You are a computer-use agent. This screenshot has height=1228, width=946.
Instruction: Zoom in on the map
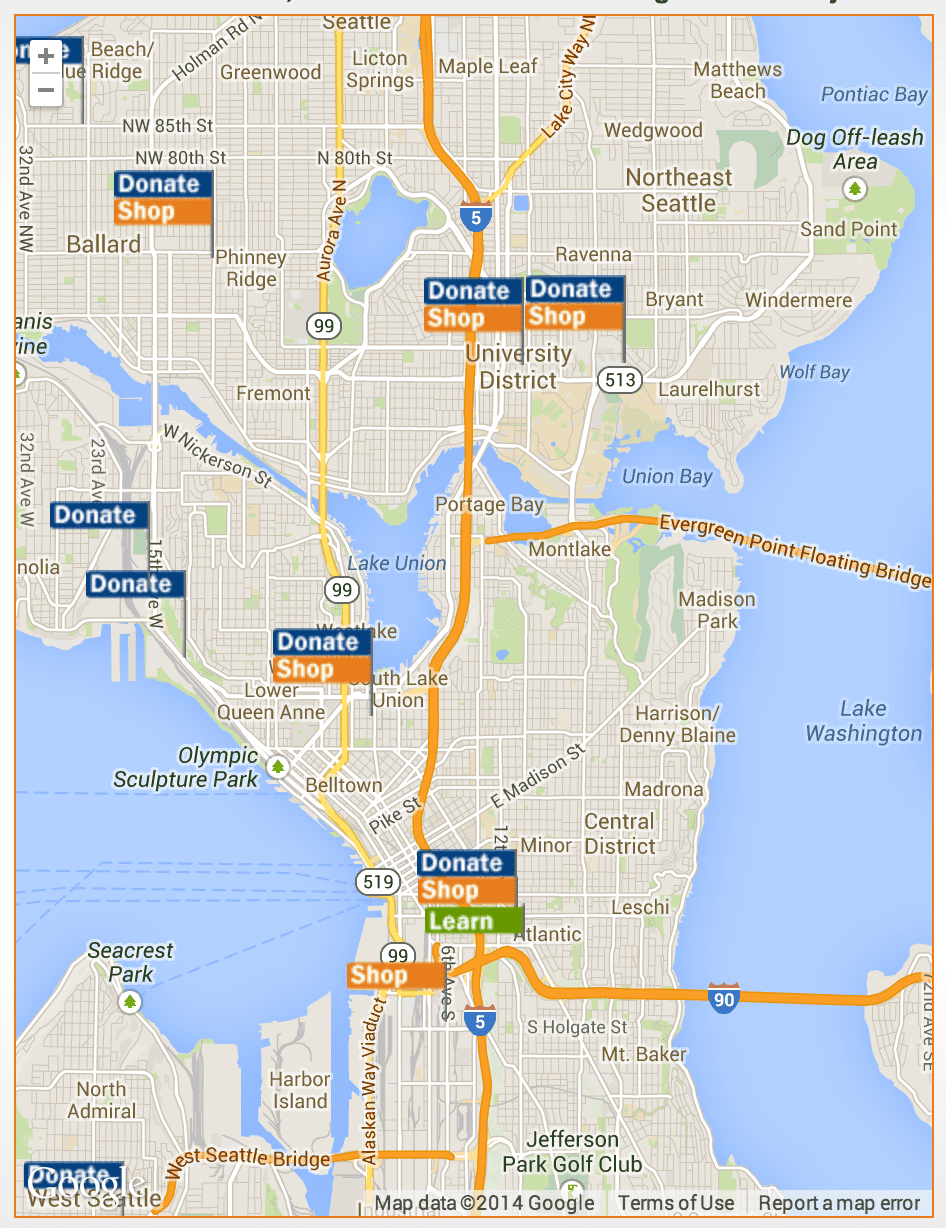point(45,57)
